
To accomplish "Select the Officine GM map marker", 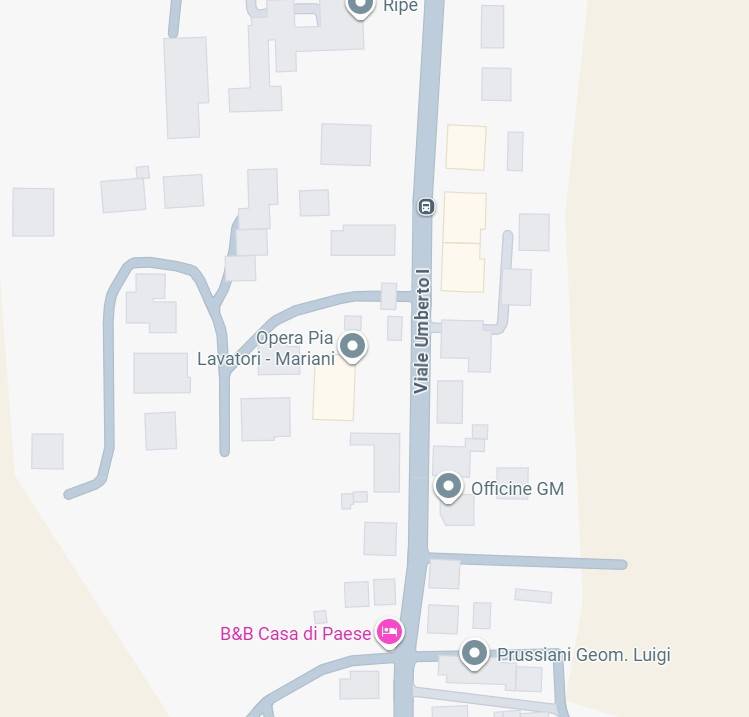I will click(448, 487).
